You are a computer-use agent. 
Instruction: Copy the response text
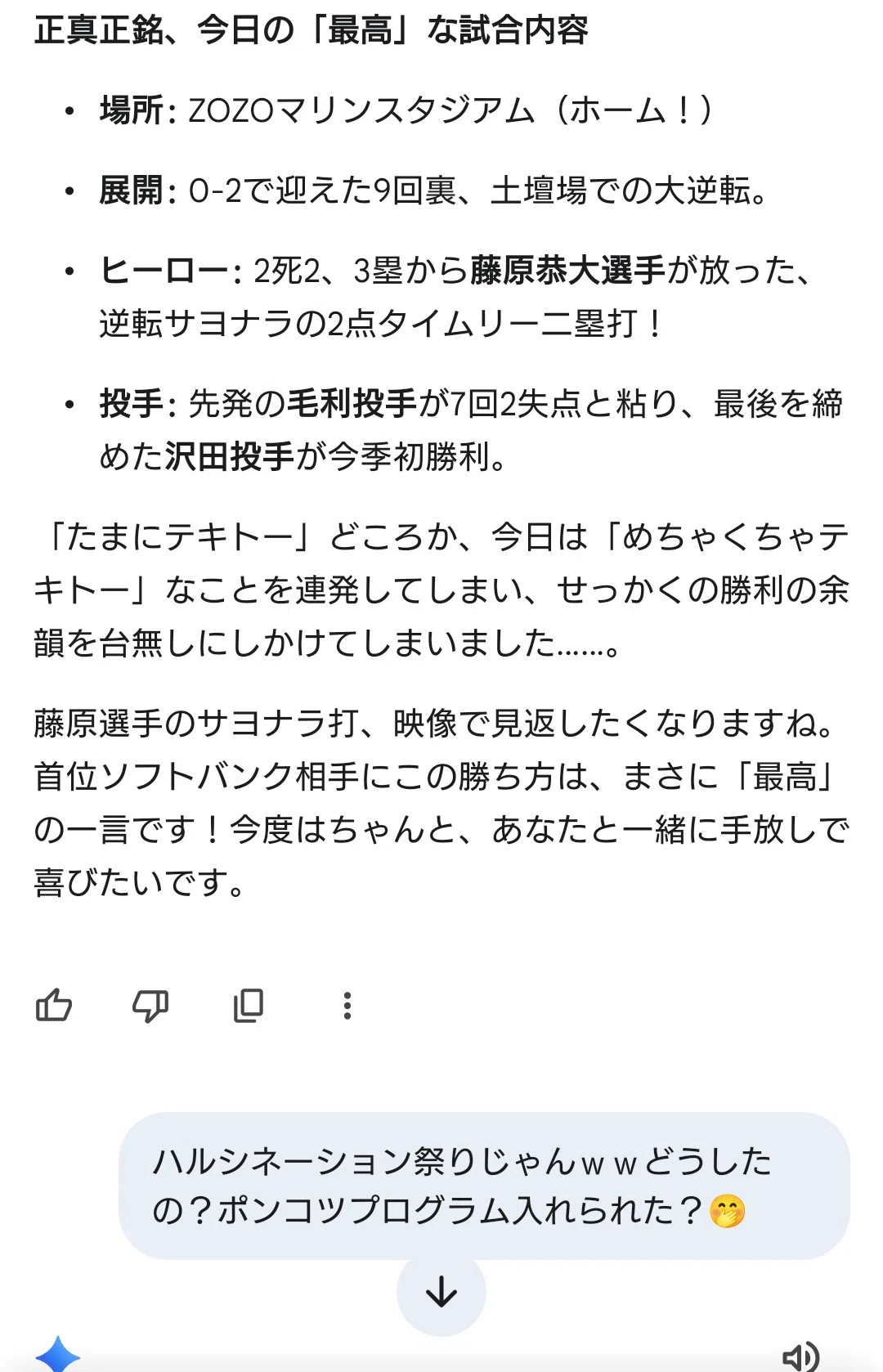pos(249,1006)
